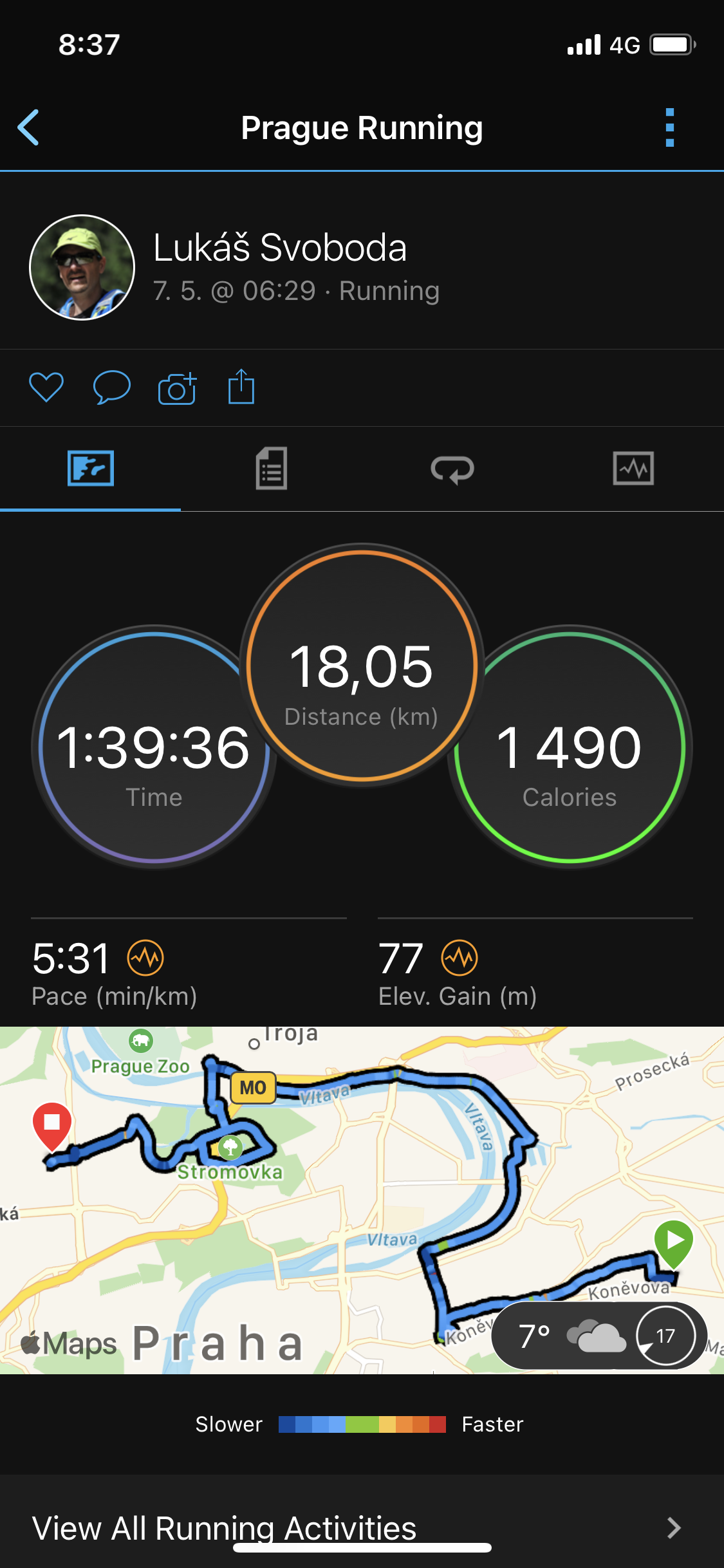The width and height of the screenshot is (724, 1568).
Task: Open Lukáš Svoboda's profile picture
Action: [x=82, y=267]
